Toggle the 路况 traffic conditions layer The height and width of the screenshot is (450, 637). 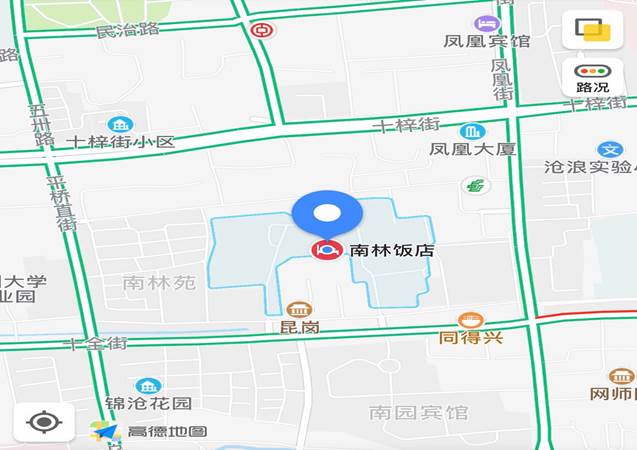tap(592, 77)
